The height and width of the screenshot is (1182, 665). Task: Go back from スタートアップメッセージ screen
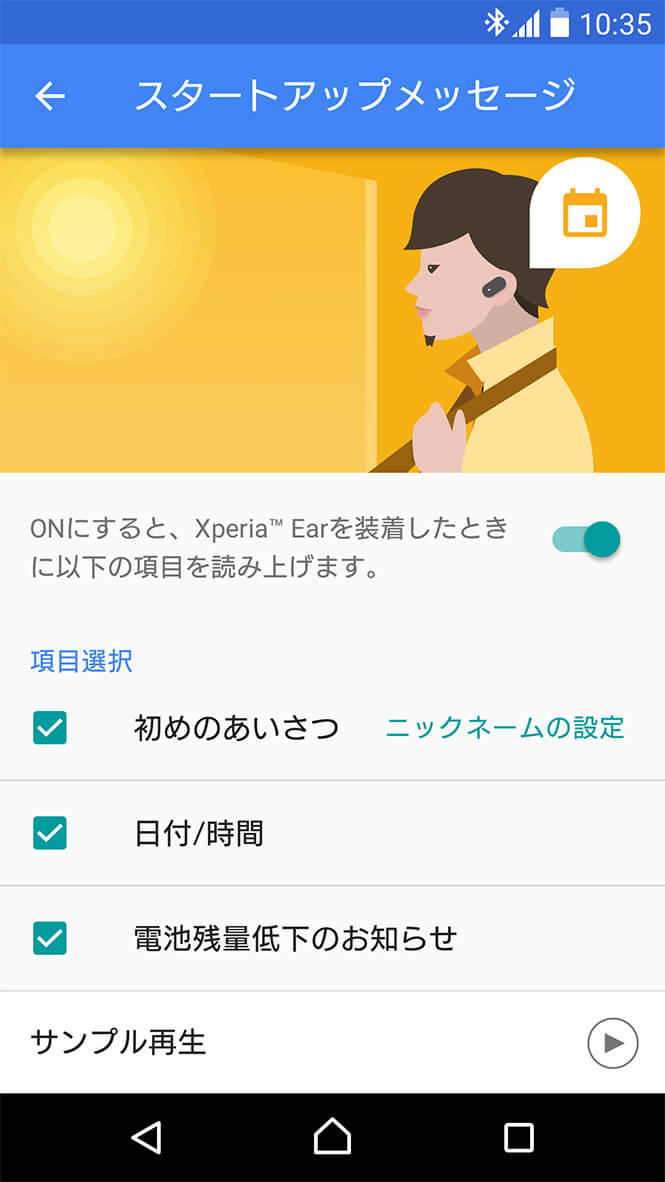[x=49, y=96]
